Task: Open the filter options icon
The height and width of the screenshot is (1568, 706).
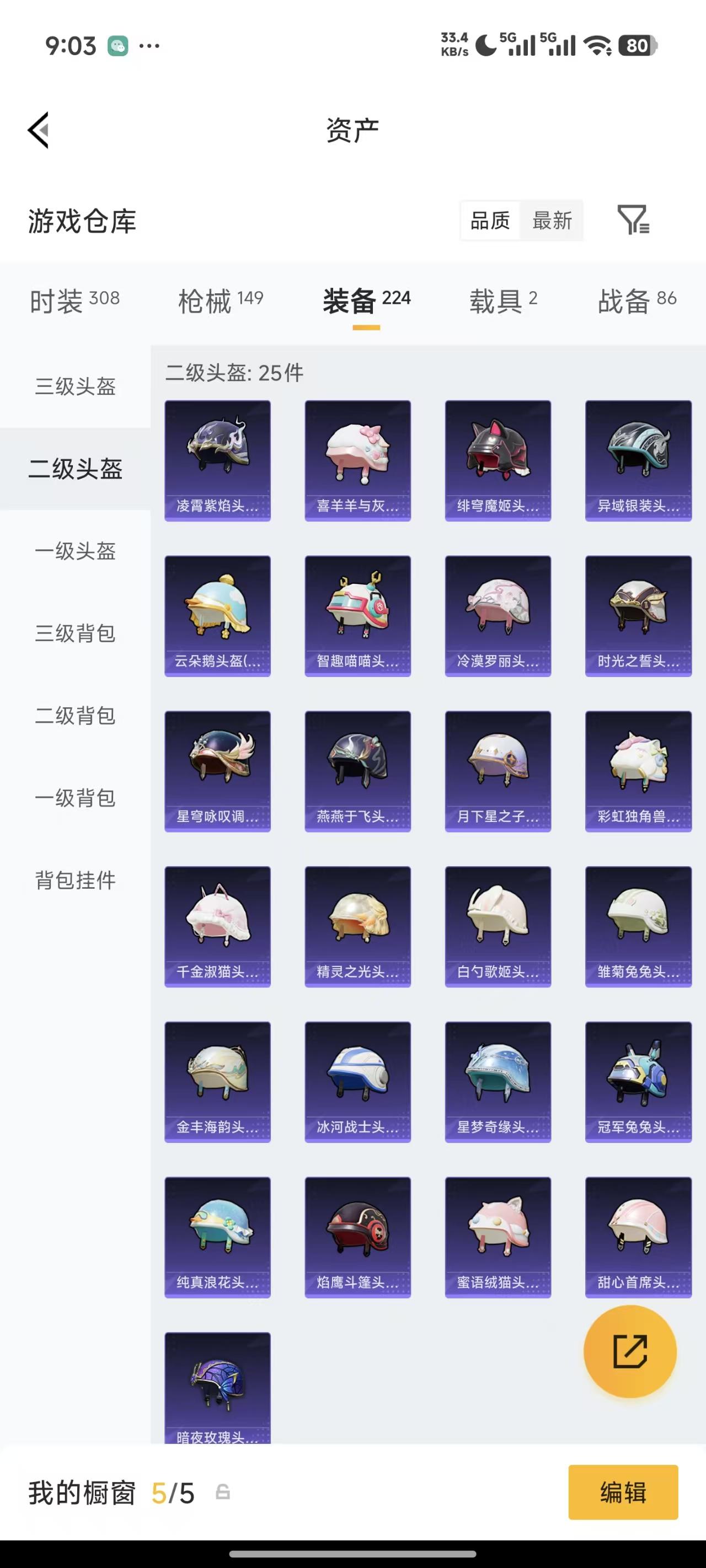Action: coord(633,221)
